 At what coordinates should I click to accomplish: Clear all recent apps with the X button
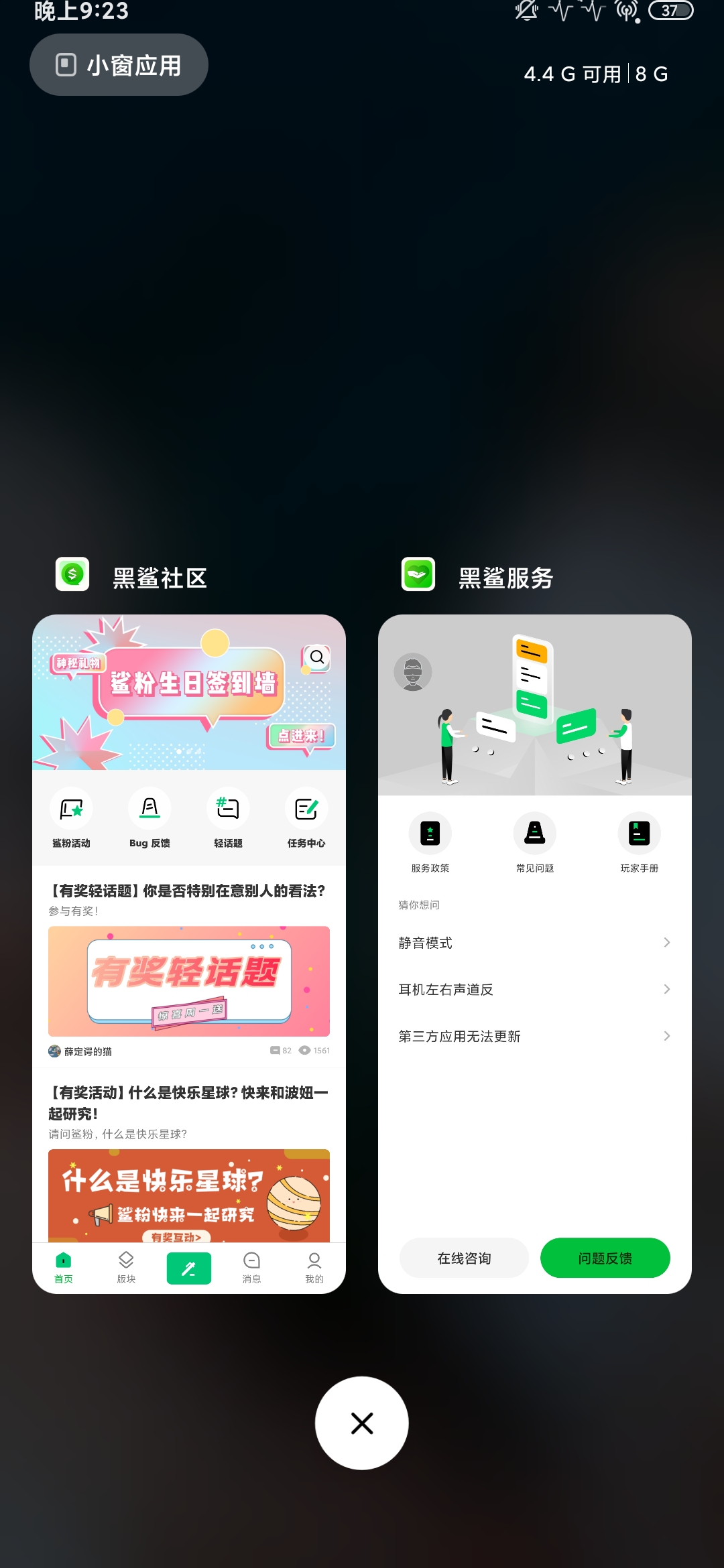click(362, 1423)
